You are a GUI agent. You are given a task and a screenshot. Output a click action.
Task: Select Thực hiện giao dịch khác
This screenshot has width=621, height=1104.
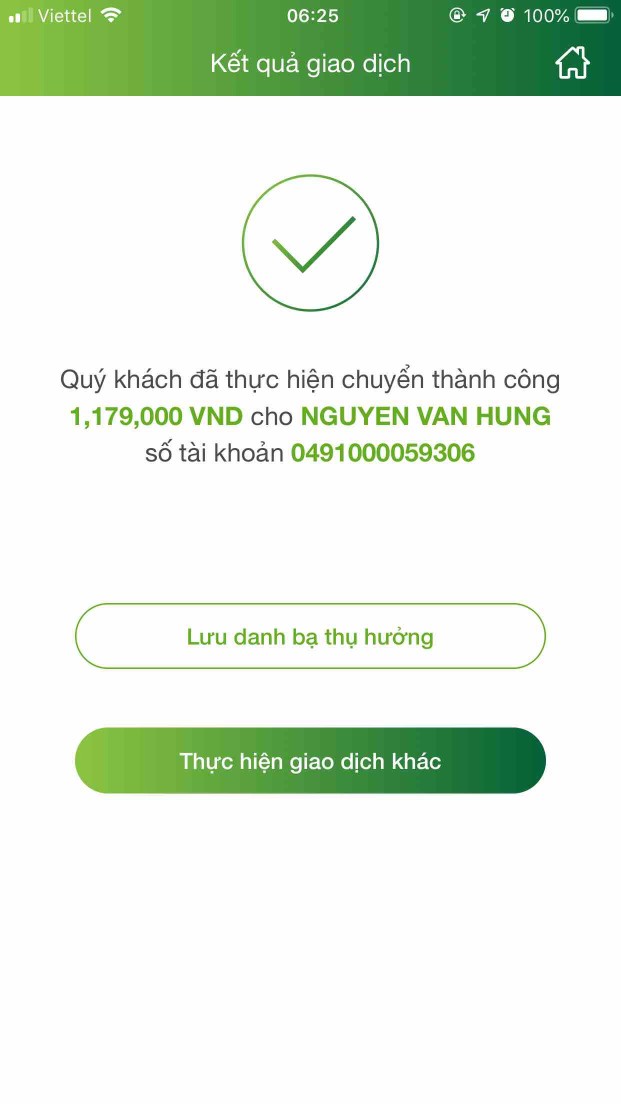click(310, 760)
